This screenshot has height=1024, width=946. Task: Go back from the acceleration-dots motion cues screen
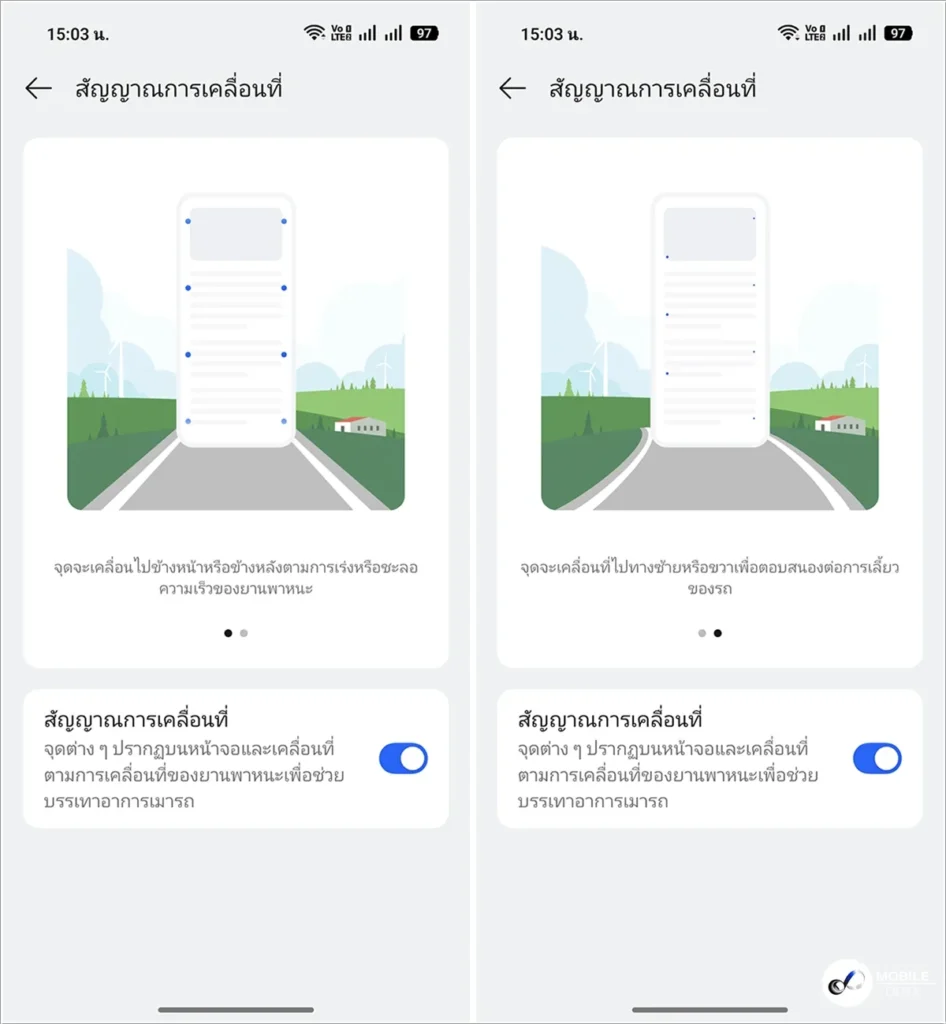[38, 89]
